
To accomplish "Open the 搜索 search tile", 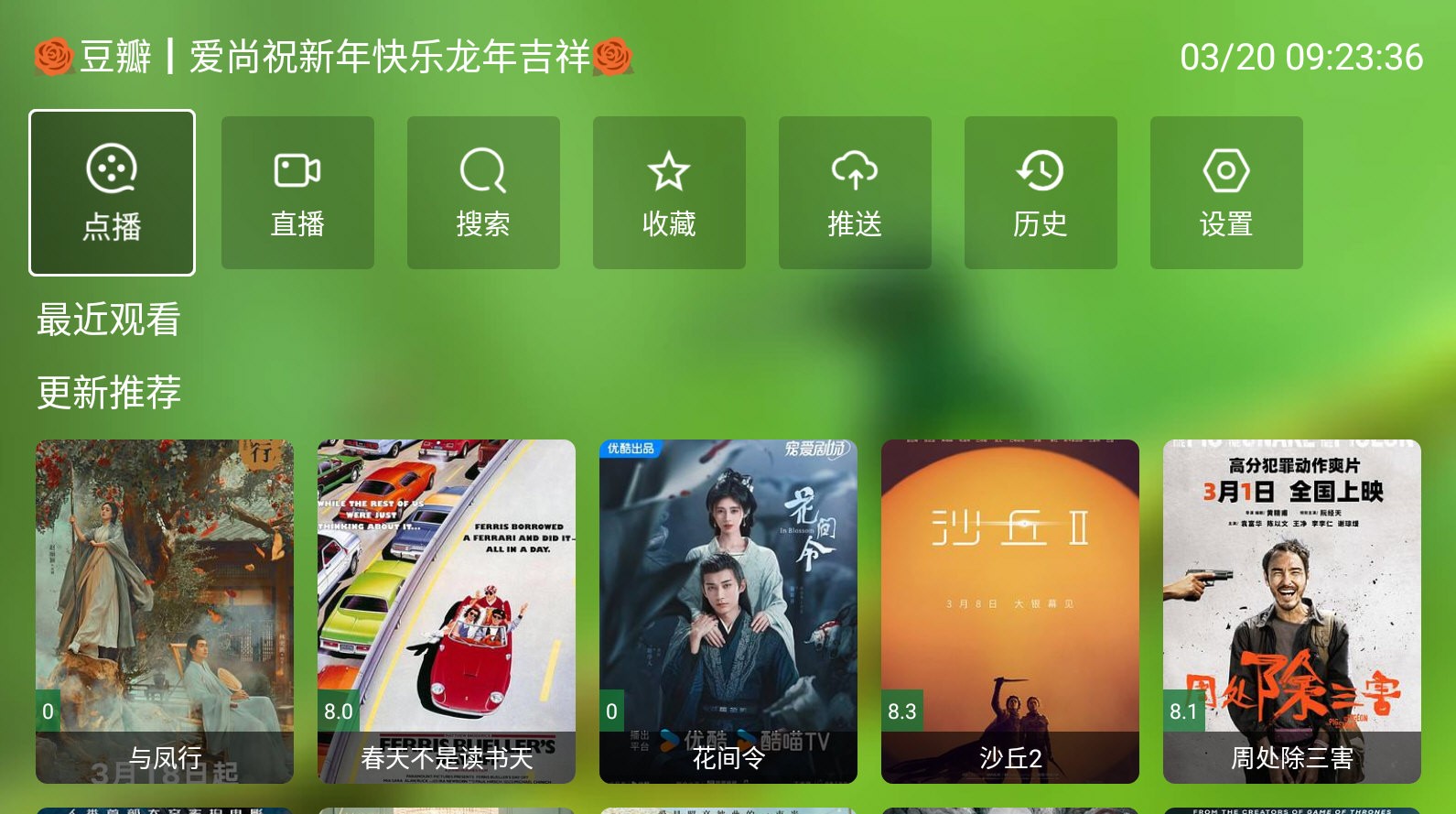I will [483, 192].
